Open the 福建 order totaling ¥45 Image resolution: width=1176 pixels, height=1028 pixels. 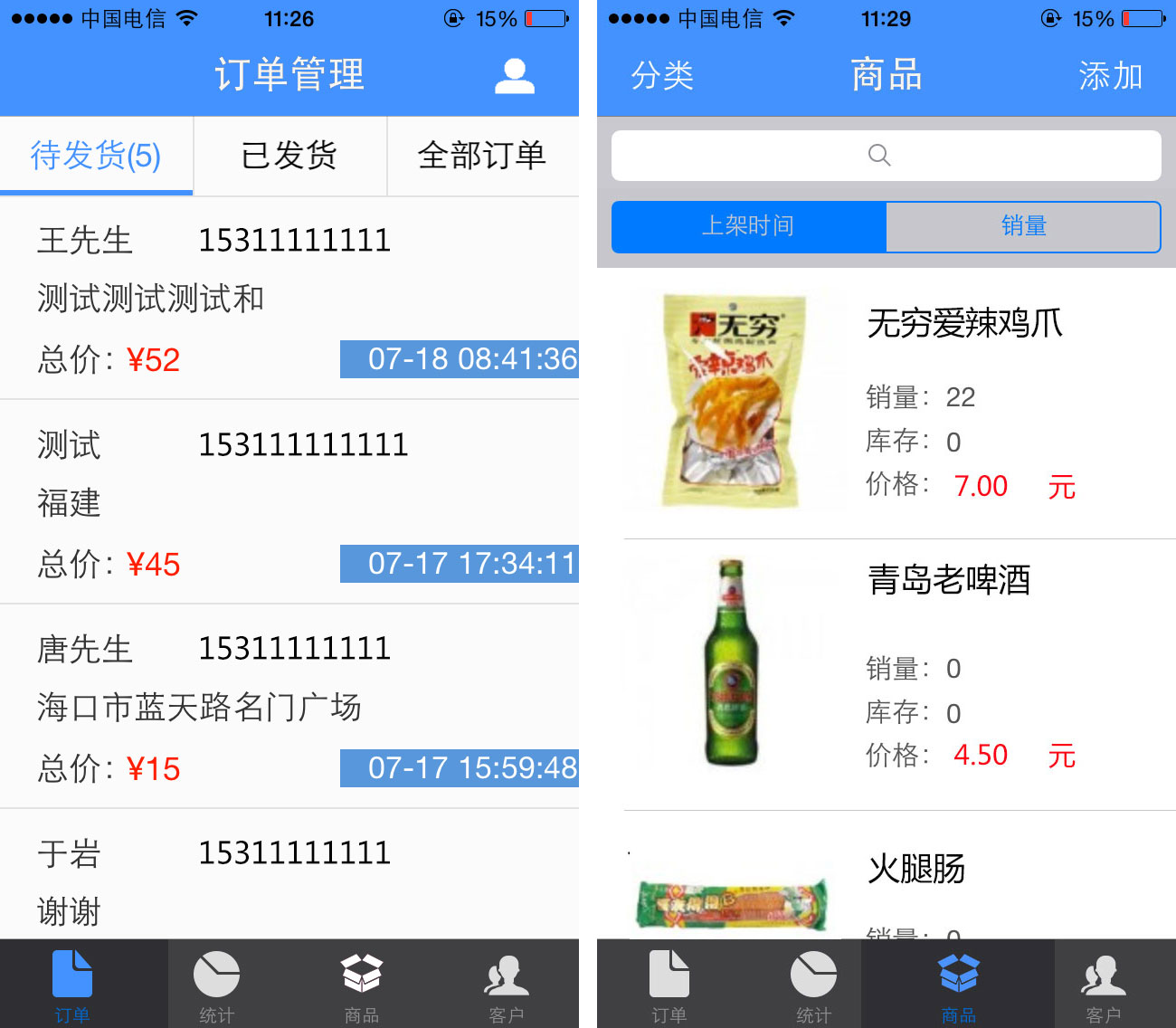(289, 502)
